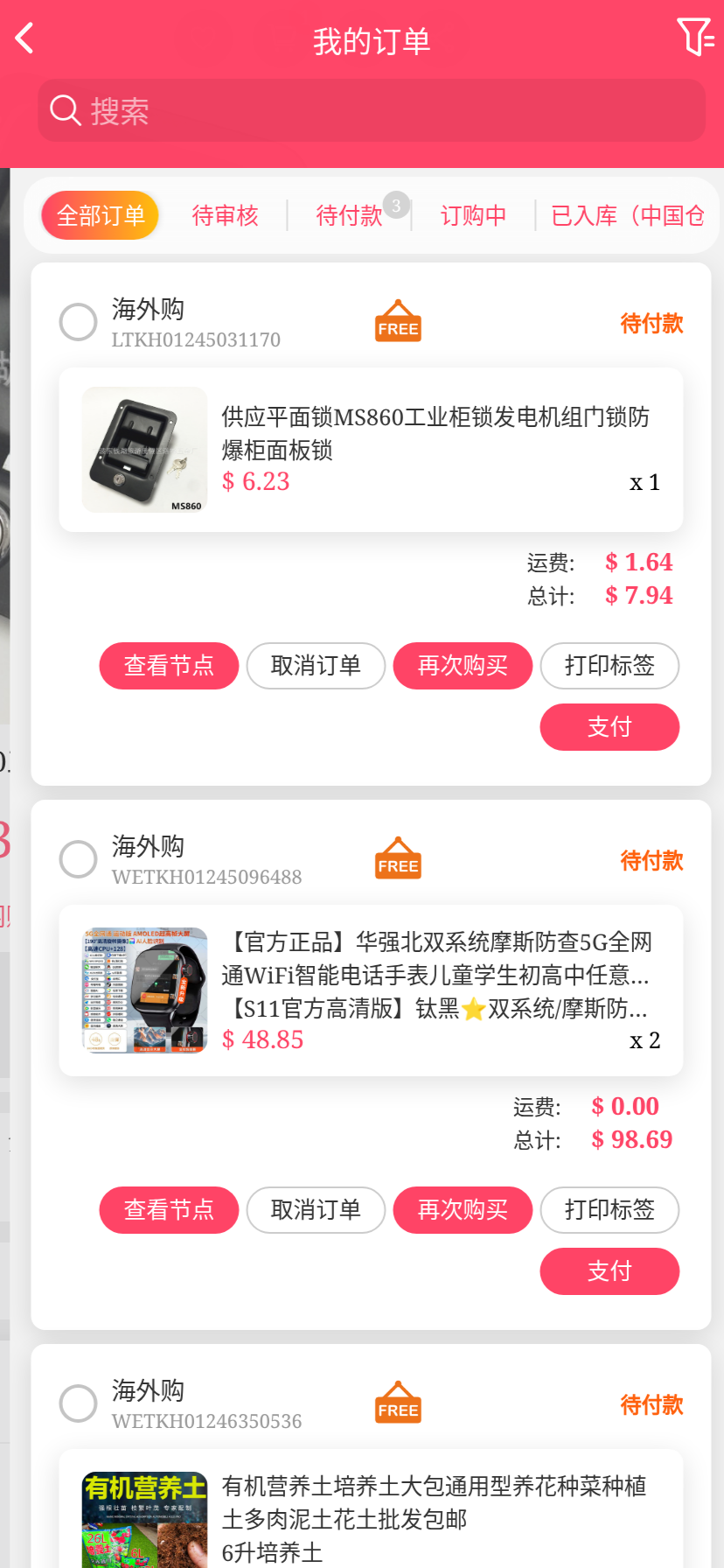Select order WETKH01246350536 radio button
Screen dimensions: 724x1568
(x=78, y=1403)
